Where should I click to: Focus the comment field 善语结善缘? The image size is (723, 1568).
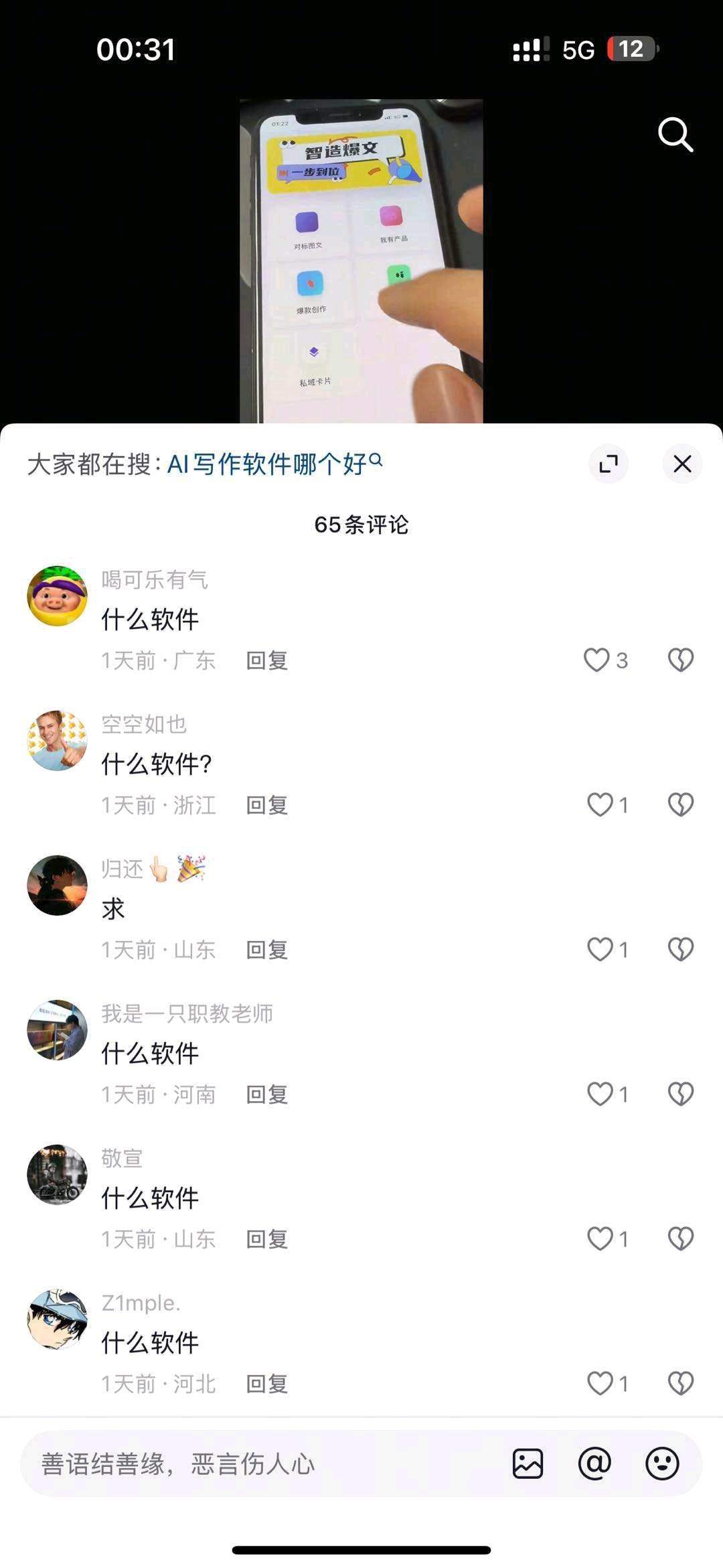(x=254, y=1464)
